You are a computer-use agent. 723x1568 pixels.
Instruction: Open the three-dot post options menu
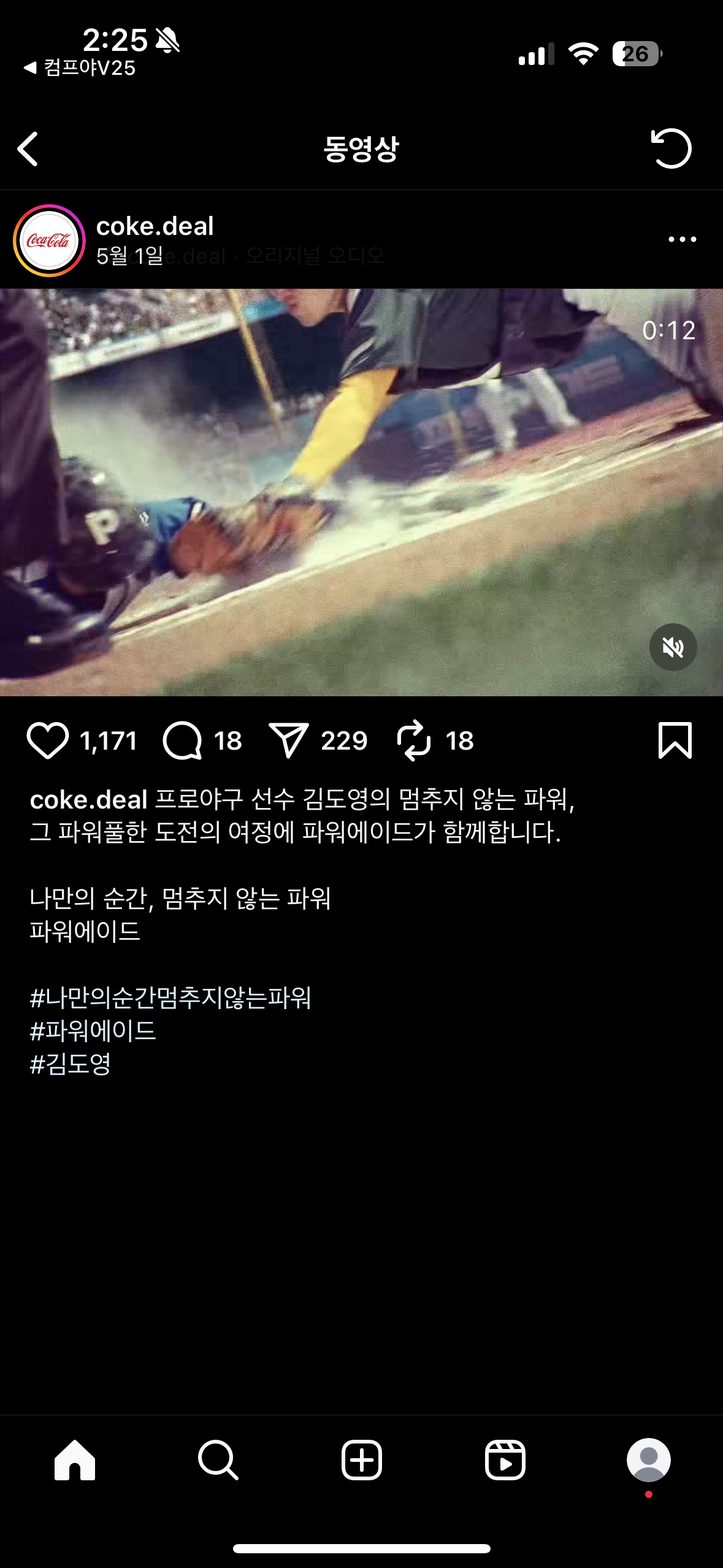click(x=682, y=239)
